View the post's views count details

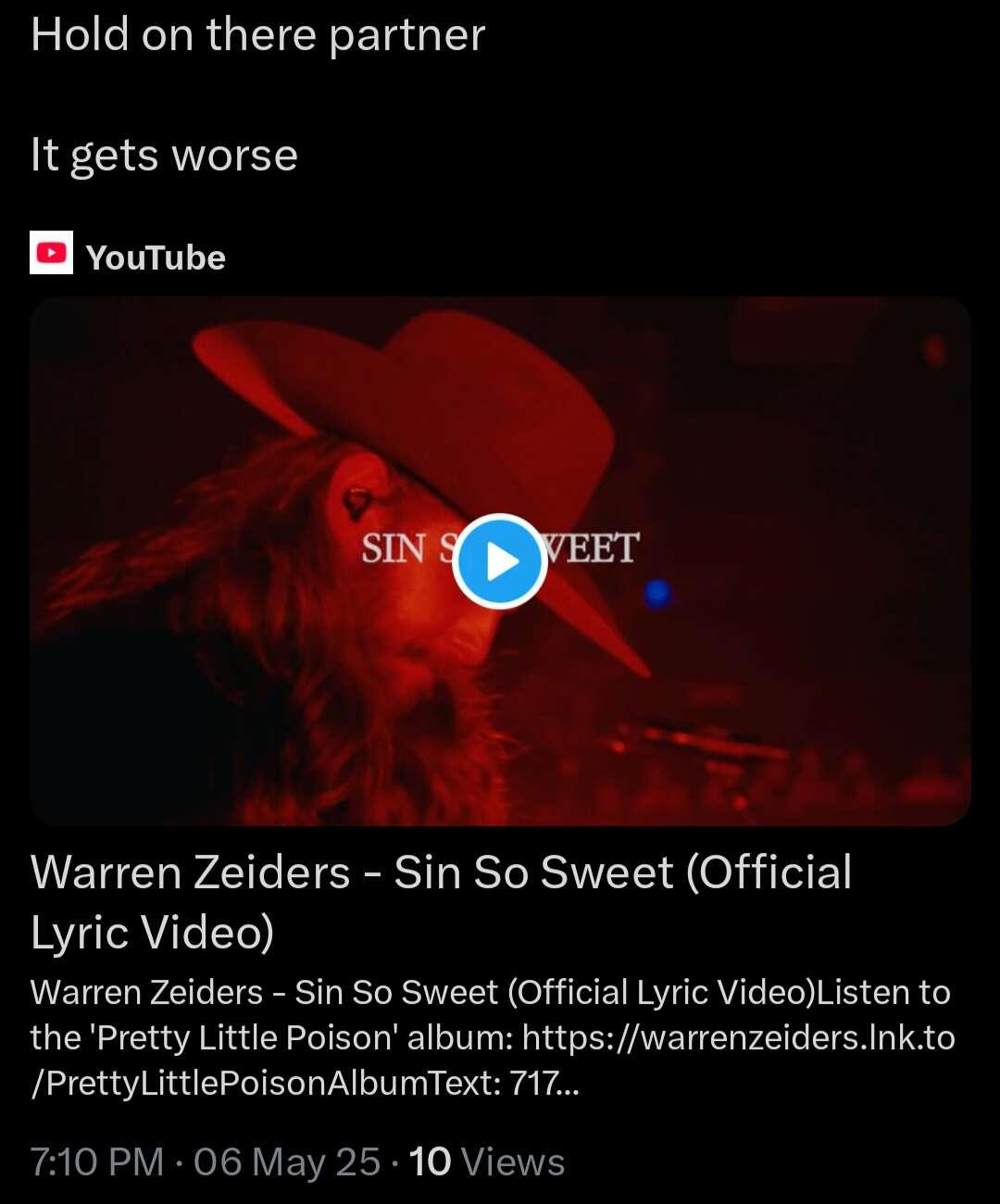pyautogui.click(x=486, y=1161)
